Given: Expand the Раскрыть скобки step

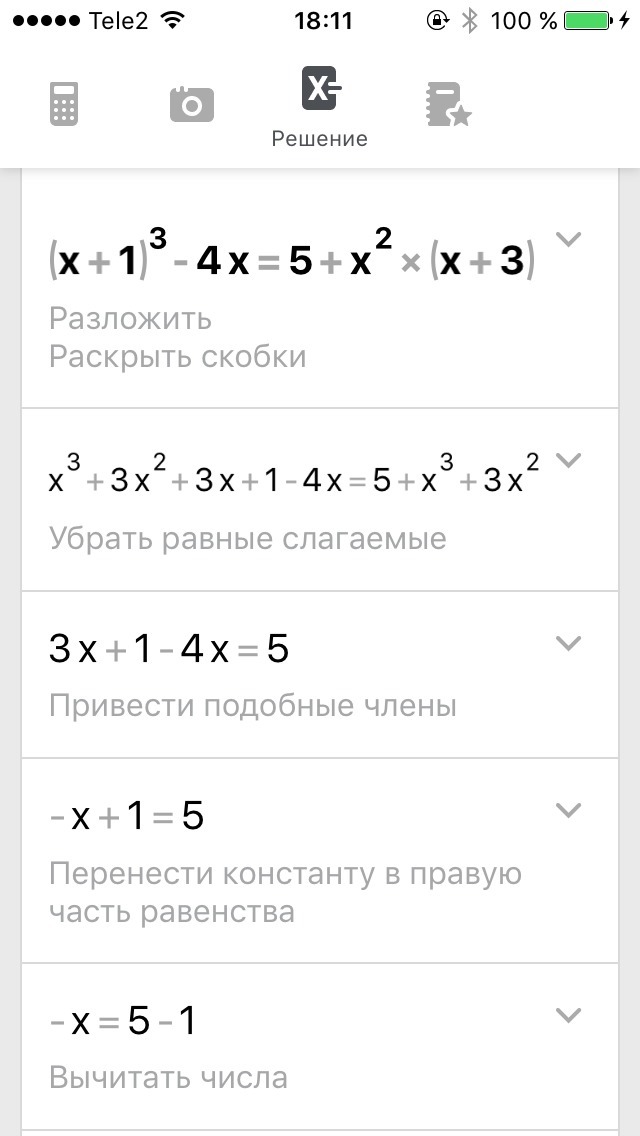Looking at the screenshot, I should click(x=568, y=240).
